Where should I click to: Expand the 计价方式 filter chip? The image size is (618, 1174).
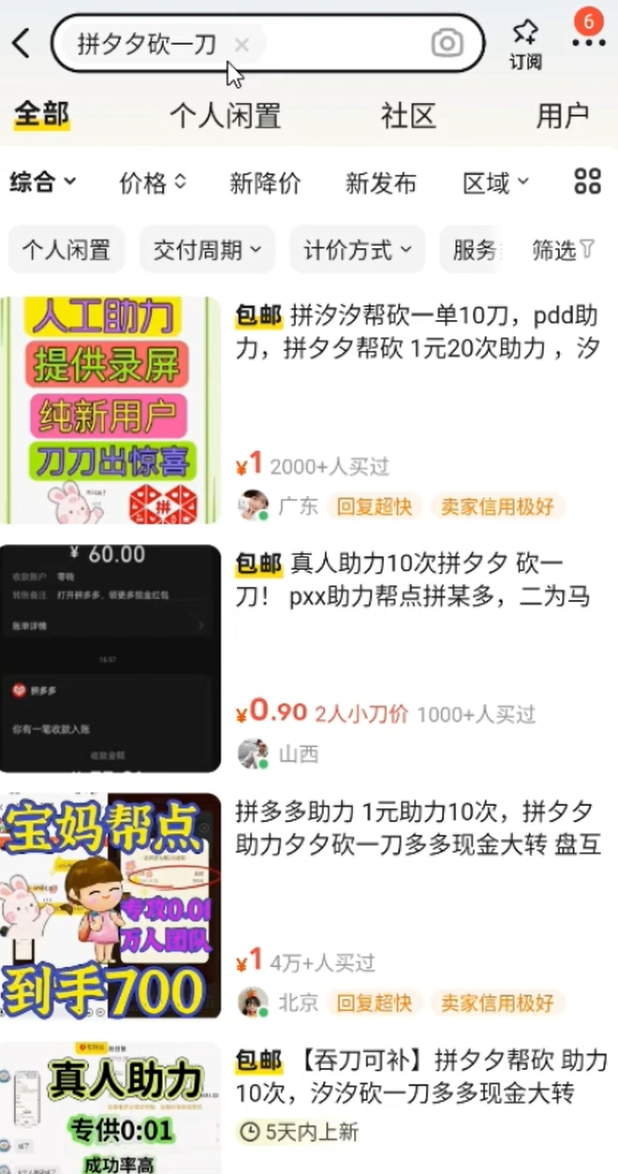[357, 249]
